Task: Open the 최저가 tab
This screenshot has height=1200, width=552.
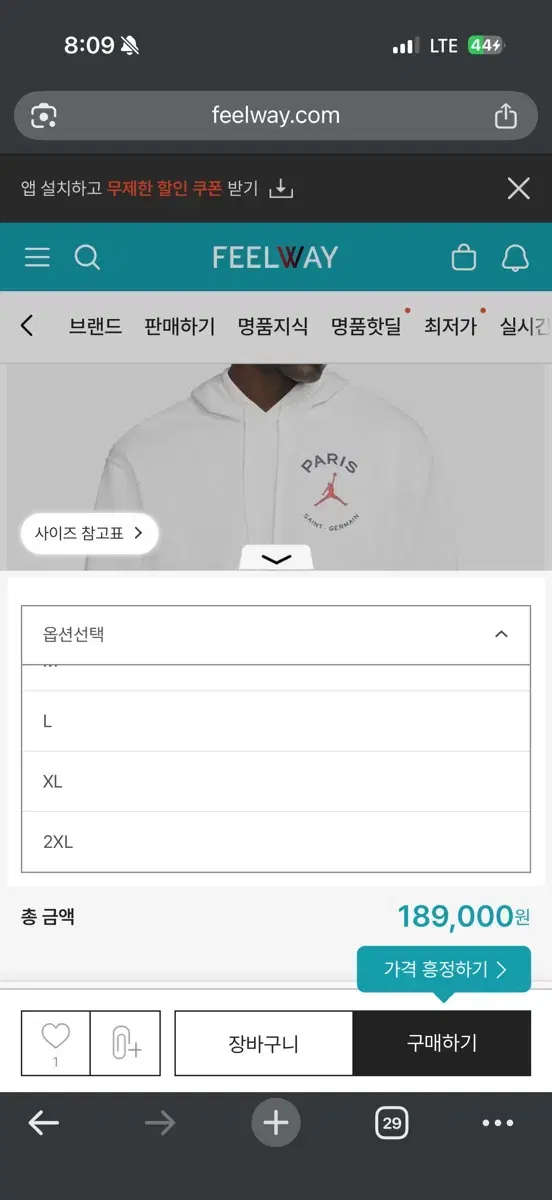Action: (451, 326)
